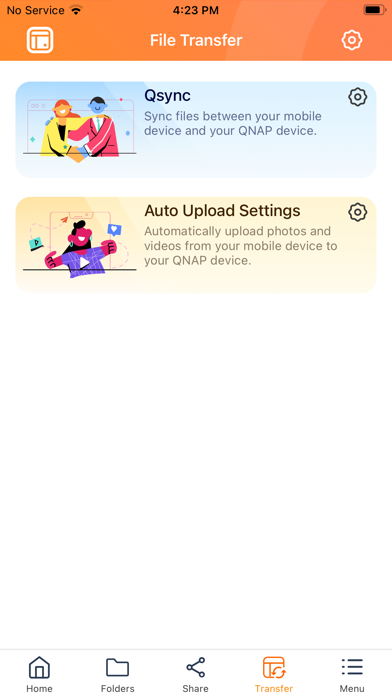Open the settings gear in the header
The image size is (392, 696).
pos(352,40)
